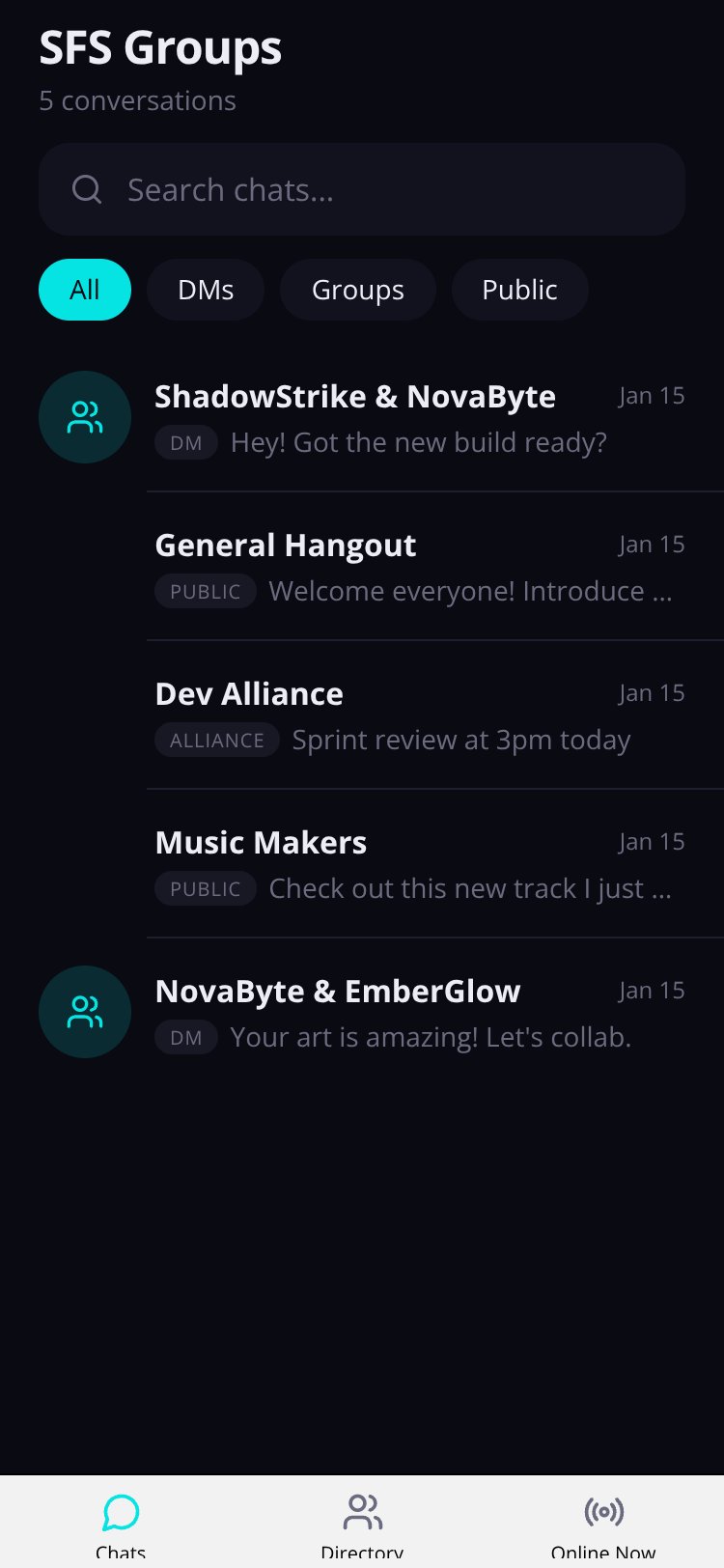Open the Music Makers conversation
This screenshot has width=724, height=1568.
(362, 864)
